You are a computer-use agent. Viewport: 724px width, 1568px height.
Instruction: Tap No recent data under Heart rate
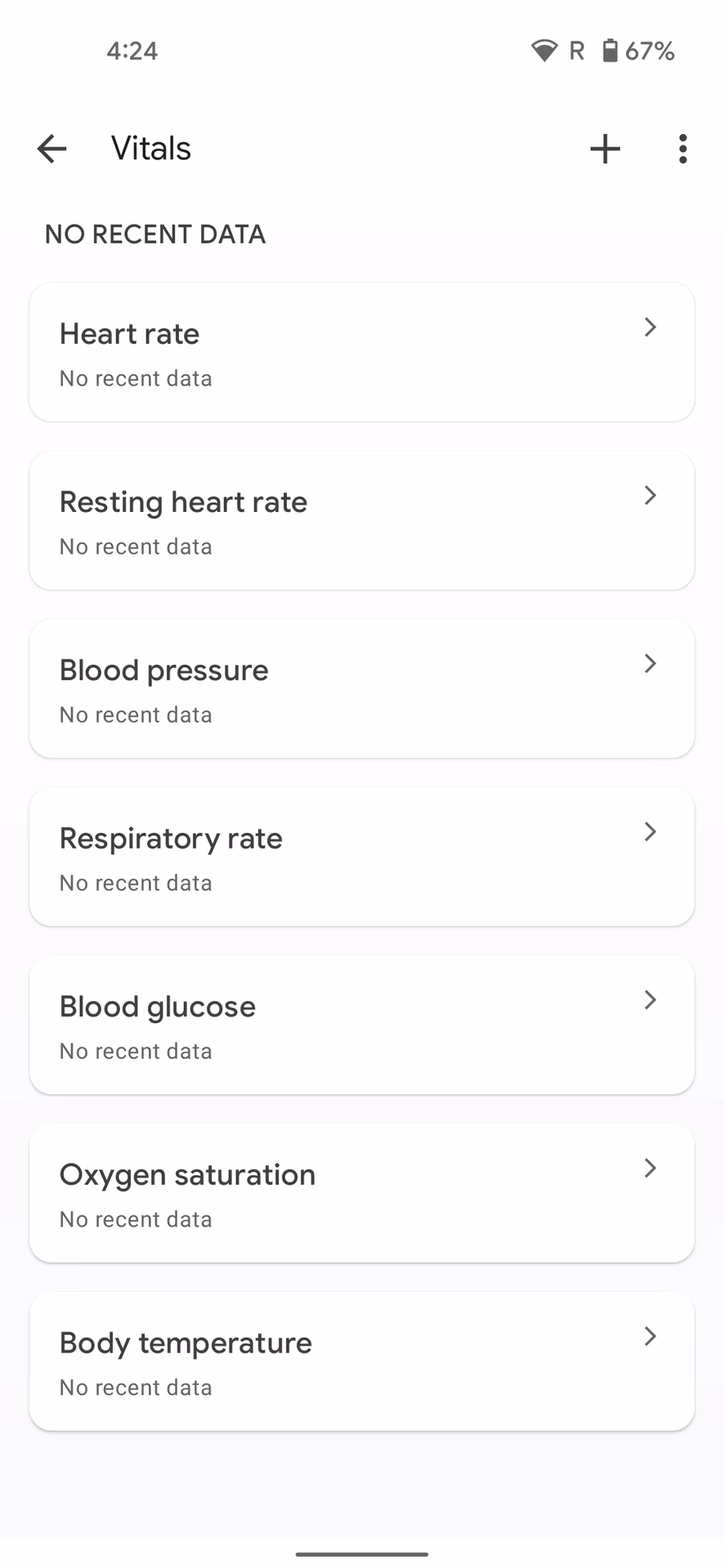[x=135, y=377]
